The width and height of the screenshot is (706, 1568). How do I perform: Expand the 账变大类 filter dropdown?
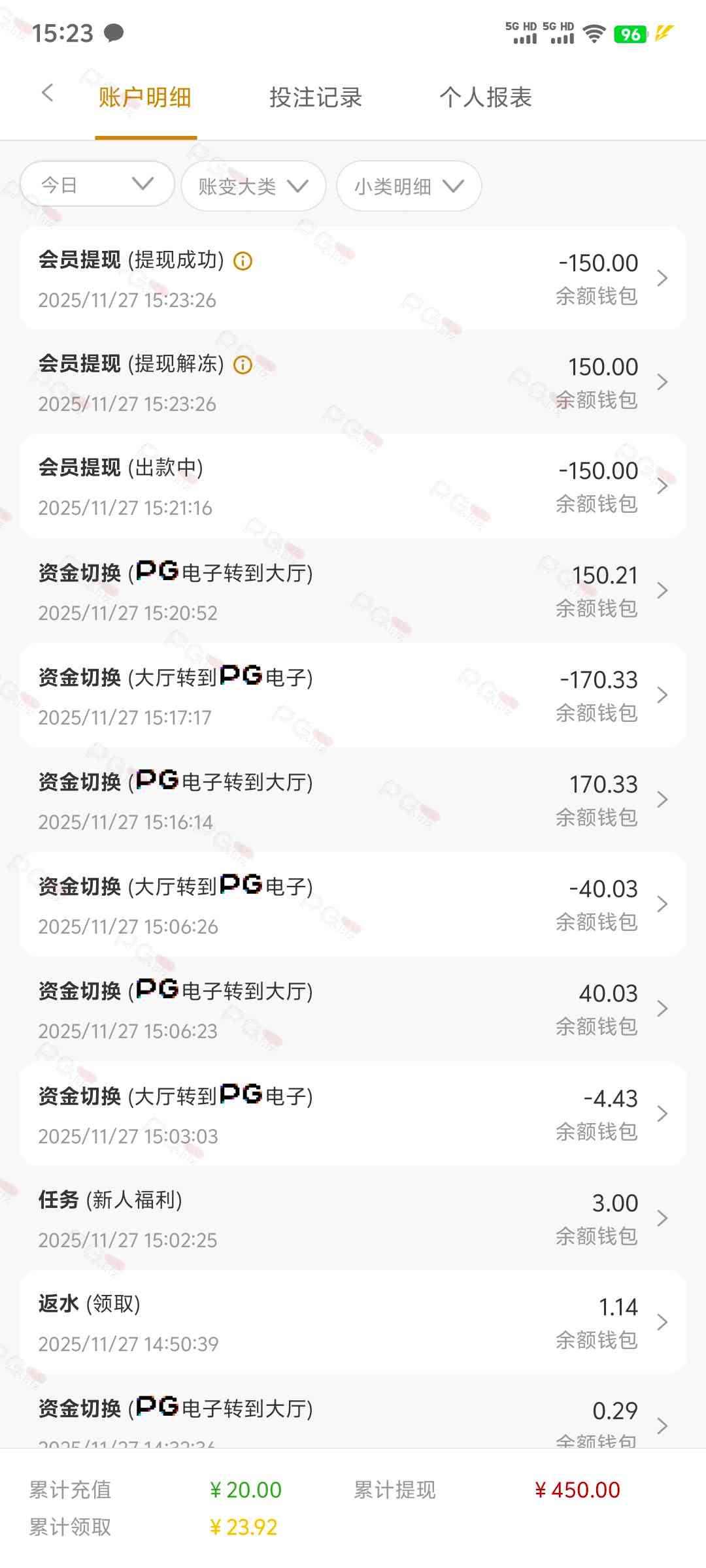tap(253, 187)
